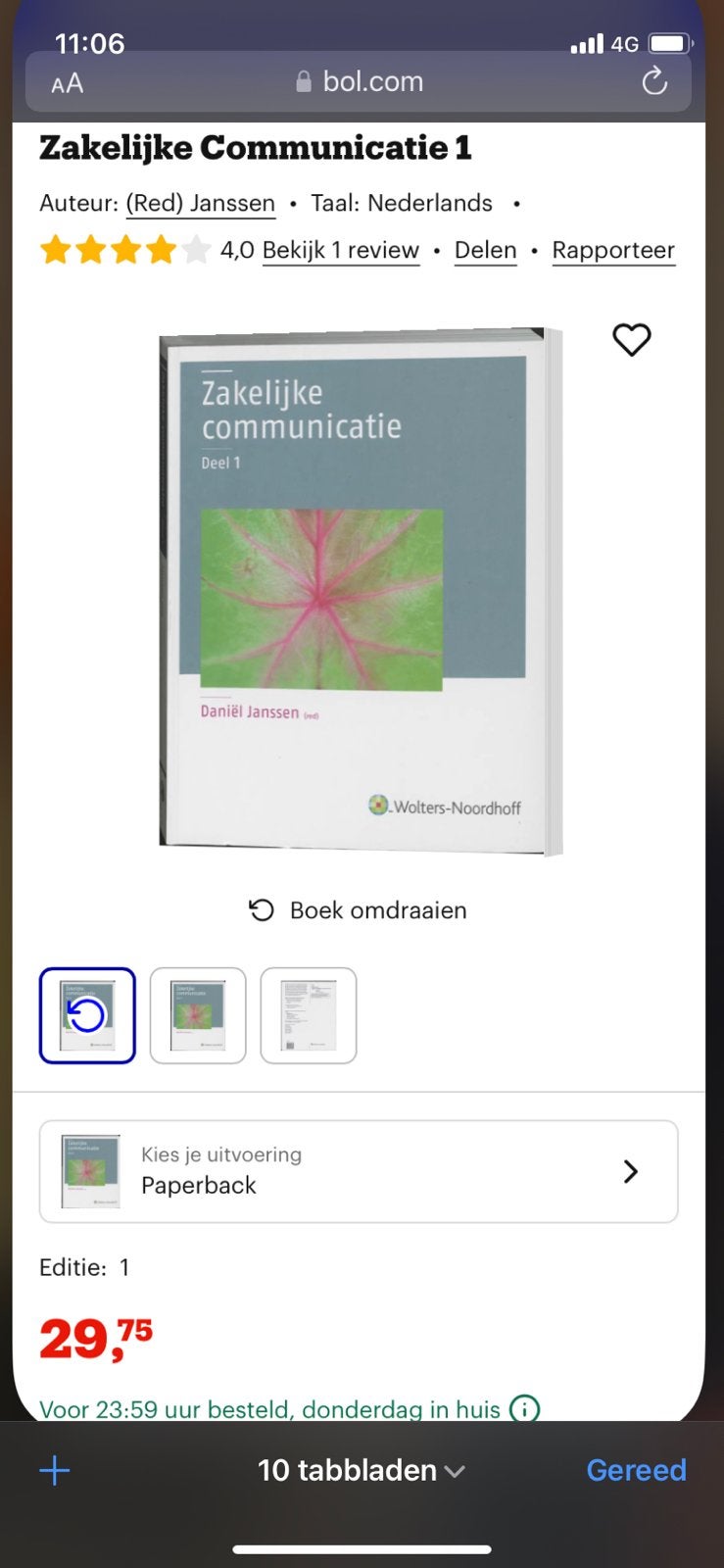
Task: Expand the 10 tabbladen tab groups menu
Action: click(361, 1470)
